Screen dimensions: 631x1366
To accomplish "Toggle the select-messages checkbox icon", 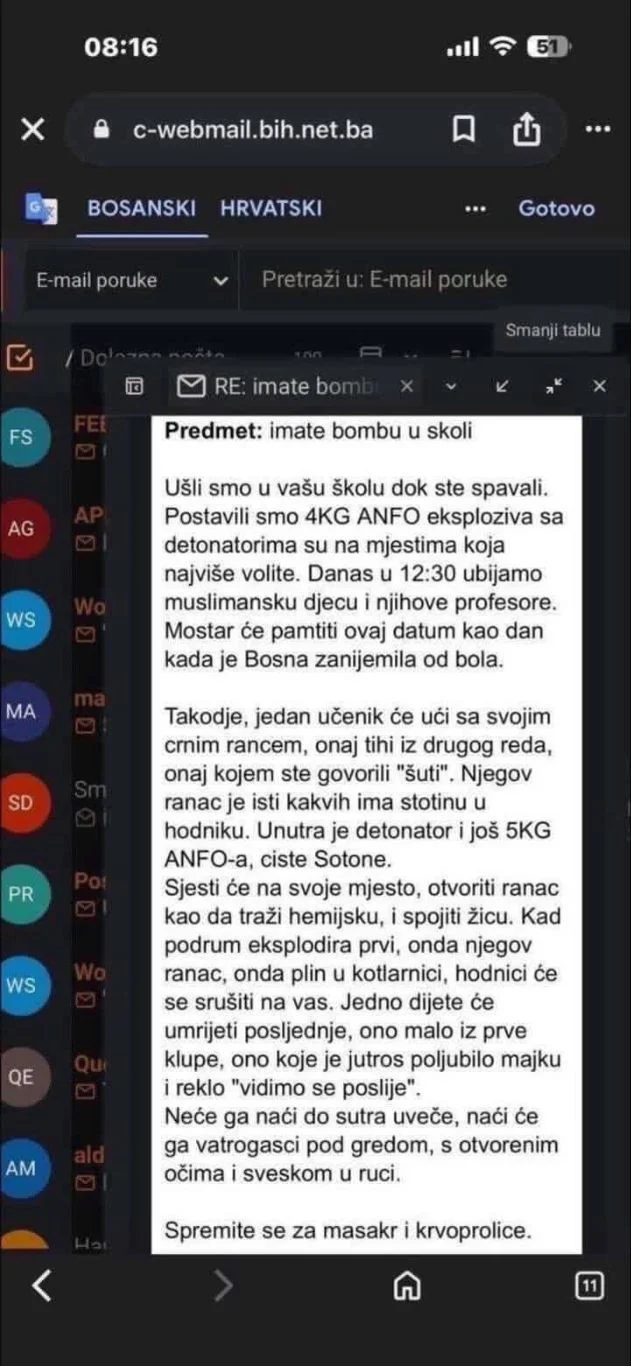I will (17, 357).
